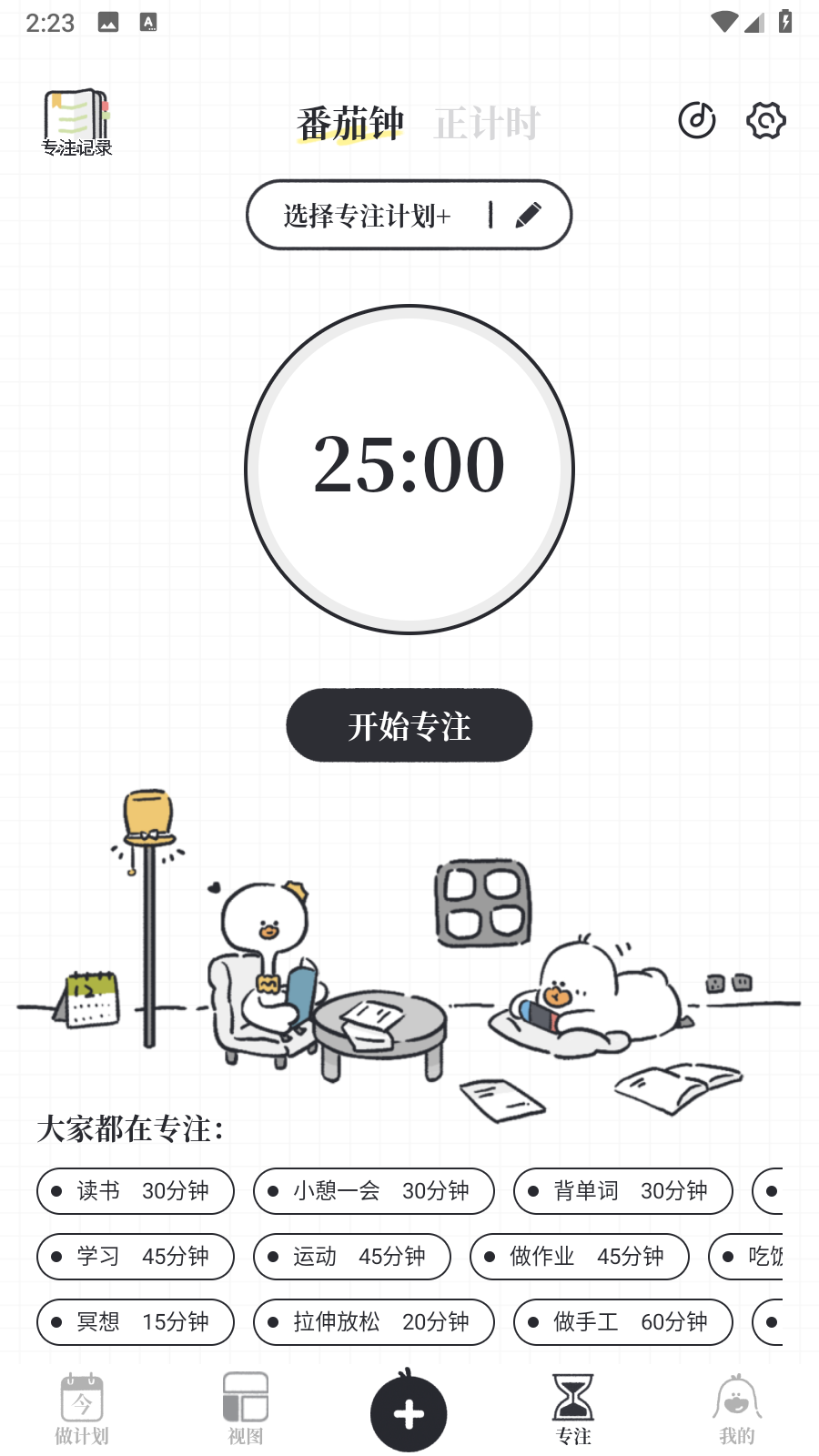This screenshot has width=819, height=1456.
Task: Choose the 背单词 30分钟 chip
Action: point(623,1191)
